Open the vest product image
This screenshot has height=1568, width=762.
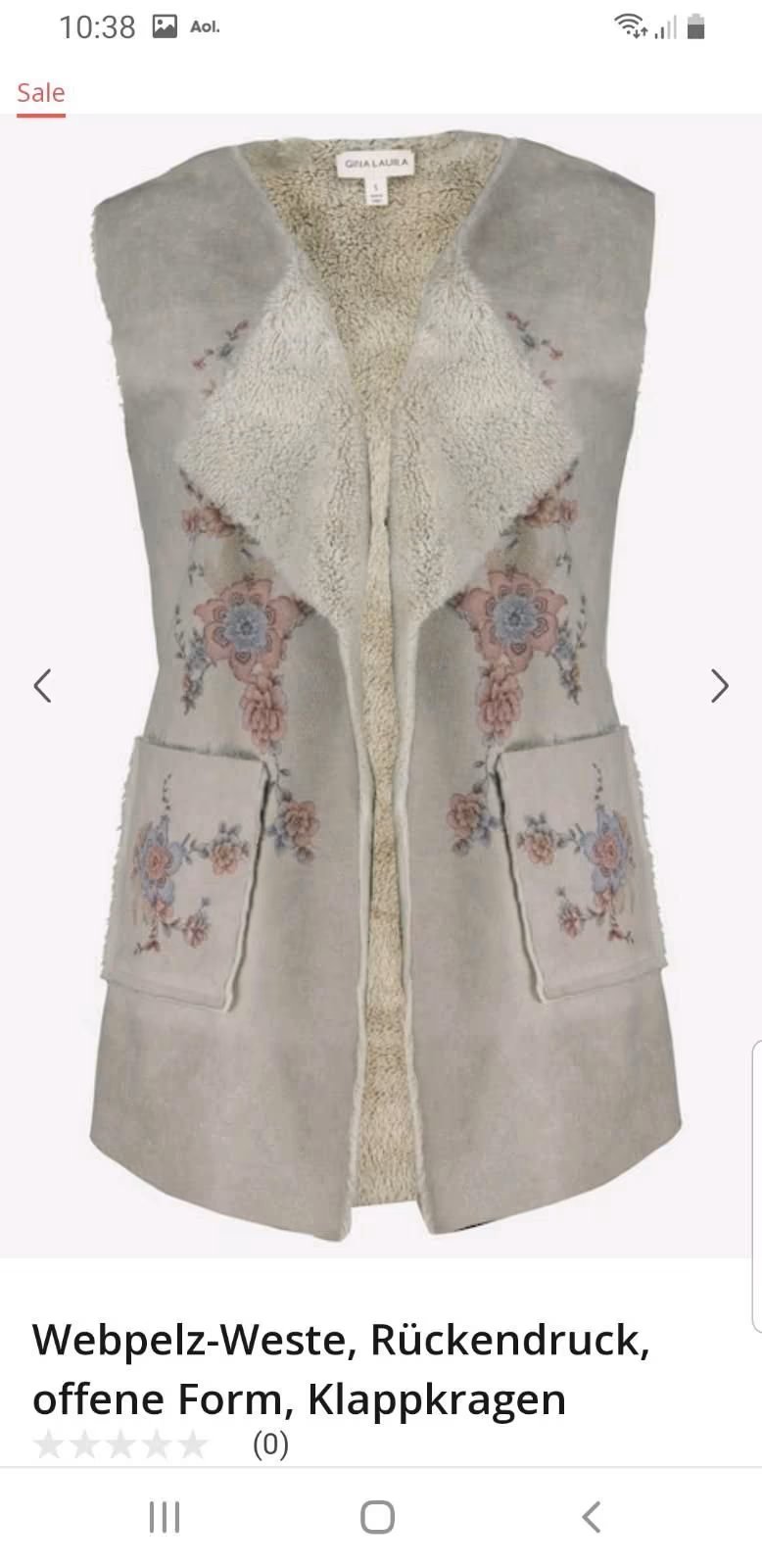click(382, 686)
